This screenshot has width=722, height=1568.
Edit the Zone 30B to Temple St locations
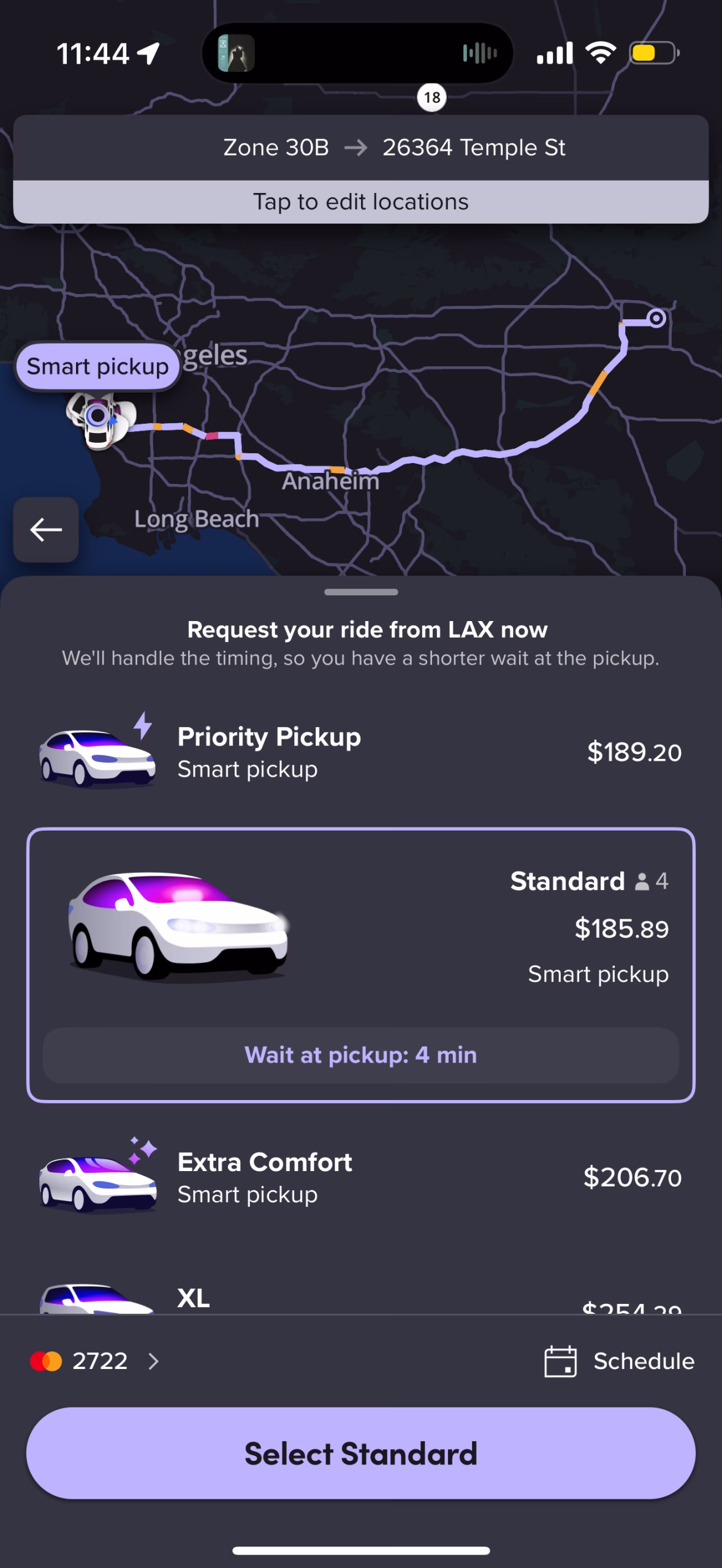tap(360, 169)
